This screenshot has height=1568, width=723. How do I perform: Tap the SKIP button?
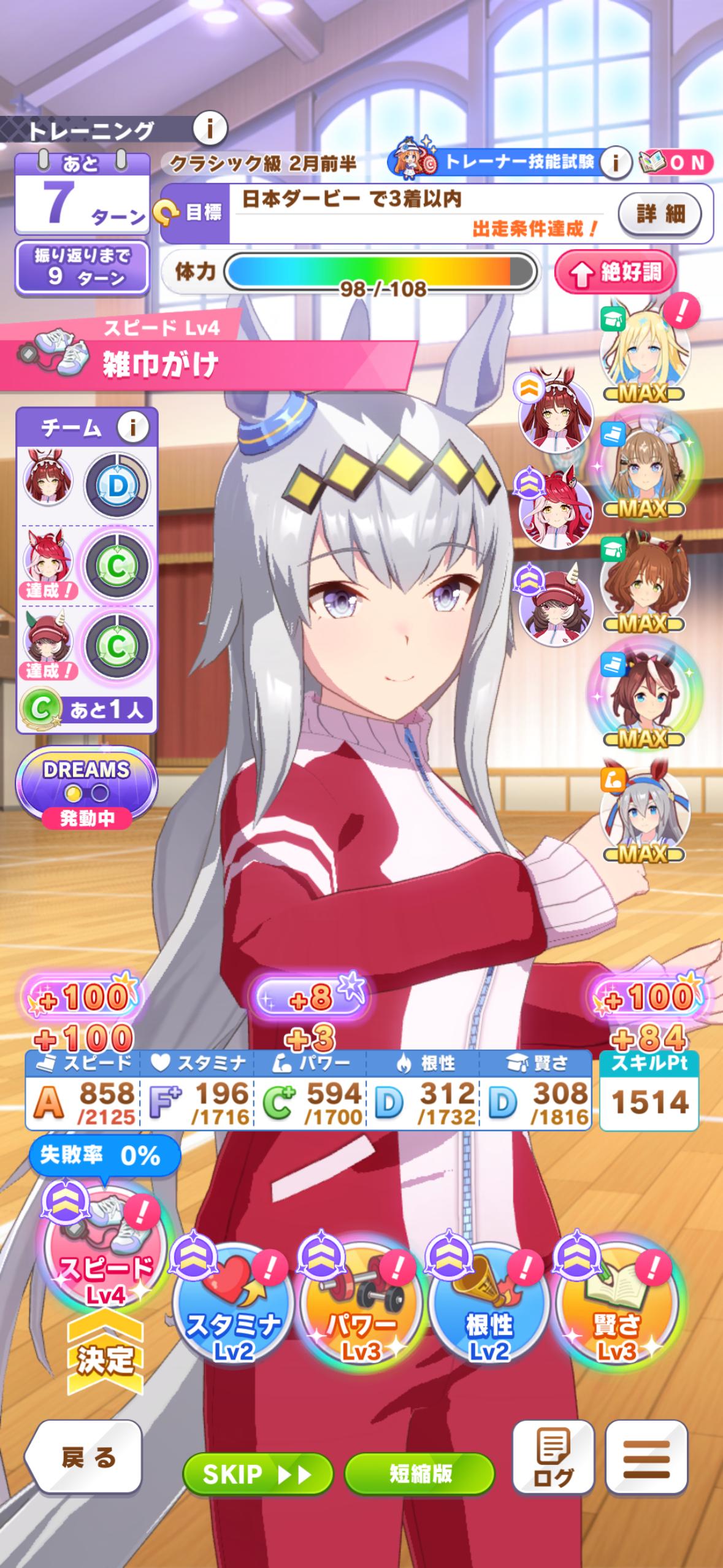258,1474
